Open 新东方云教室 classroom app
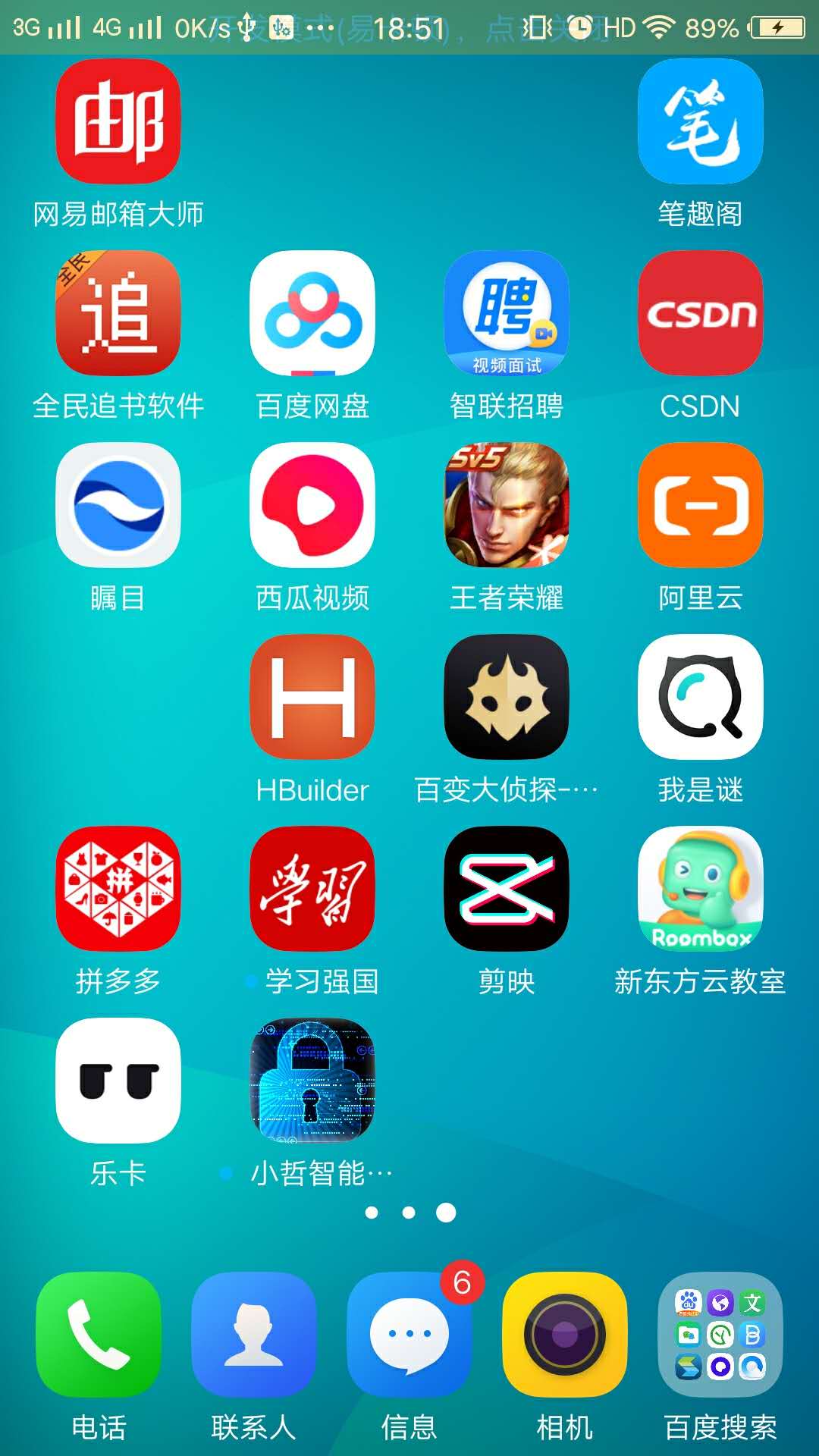Image resolution: width=819 pixels, height=1456 pixels. (x=700, y=892)
